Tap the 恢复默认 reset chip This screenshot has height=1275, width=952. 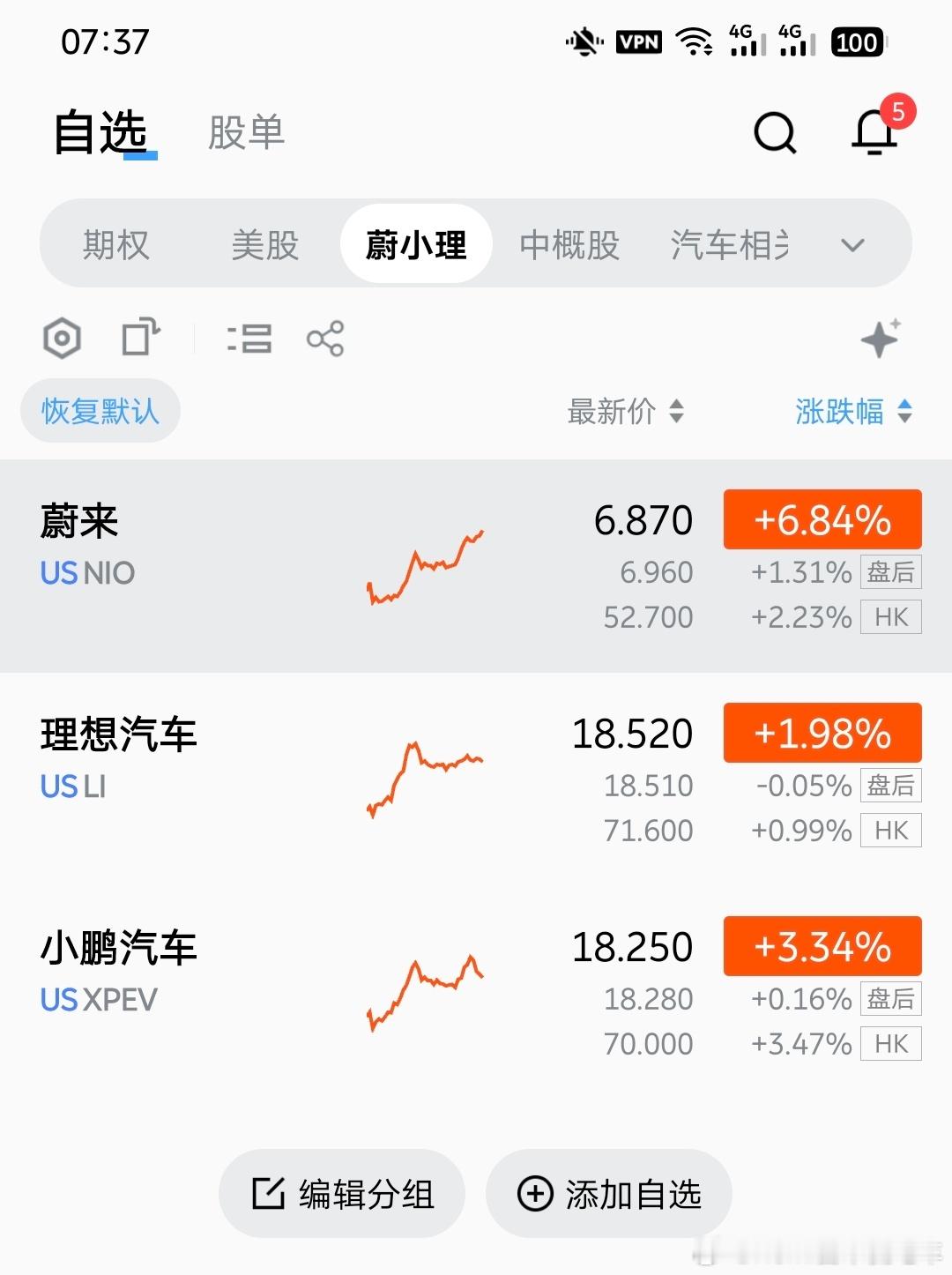[100, 410]
